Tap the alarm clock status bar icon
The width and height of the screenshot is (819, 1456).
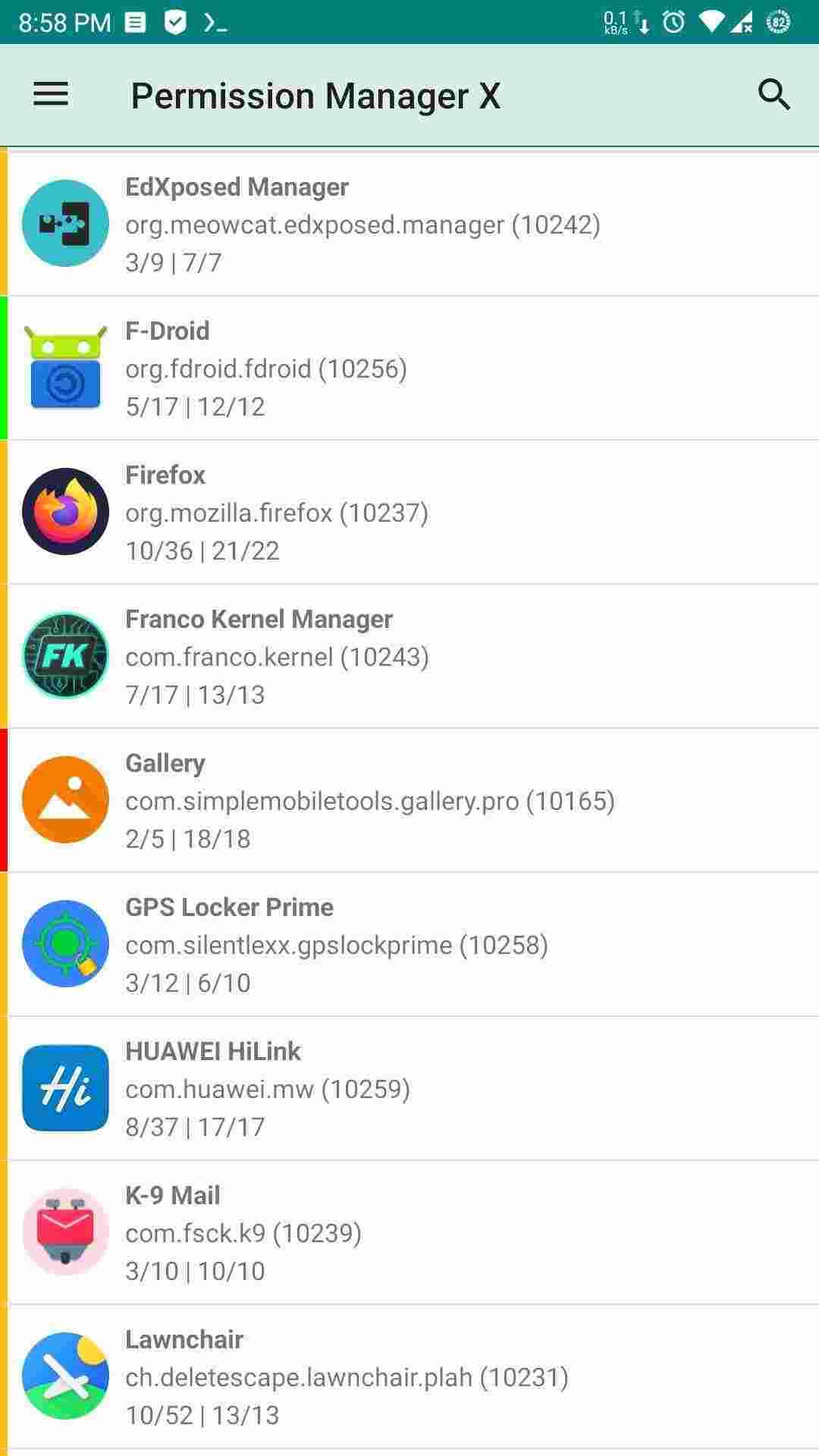674,20
